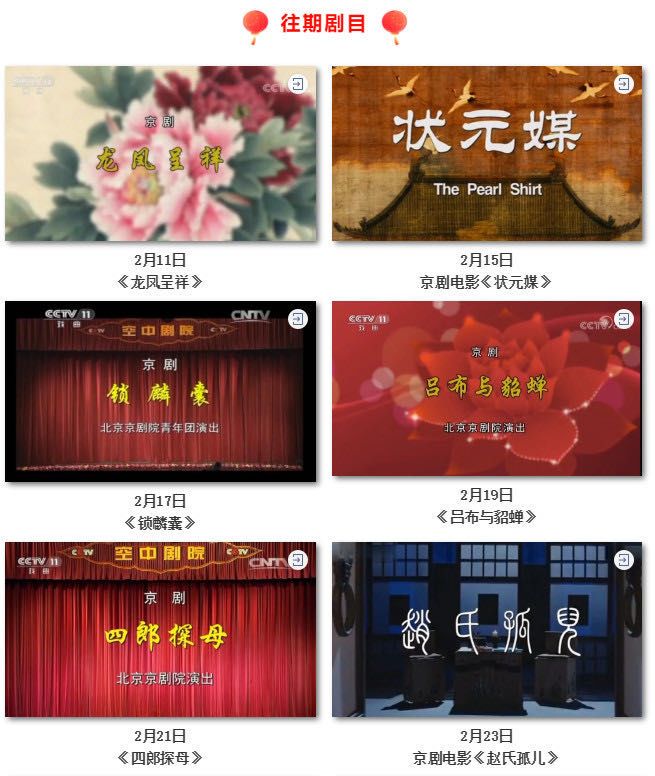Tap the open-link icon on 状元媒
Viewport: 655px width, 776px height.
point(624,83)
